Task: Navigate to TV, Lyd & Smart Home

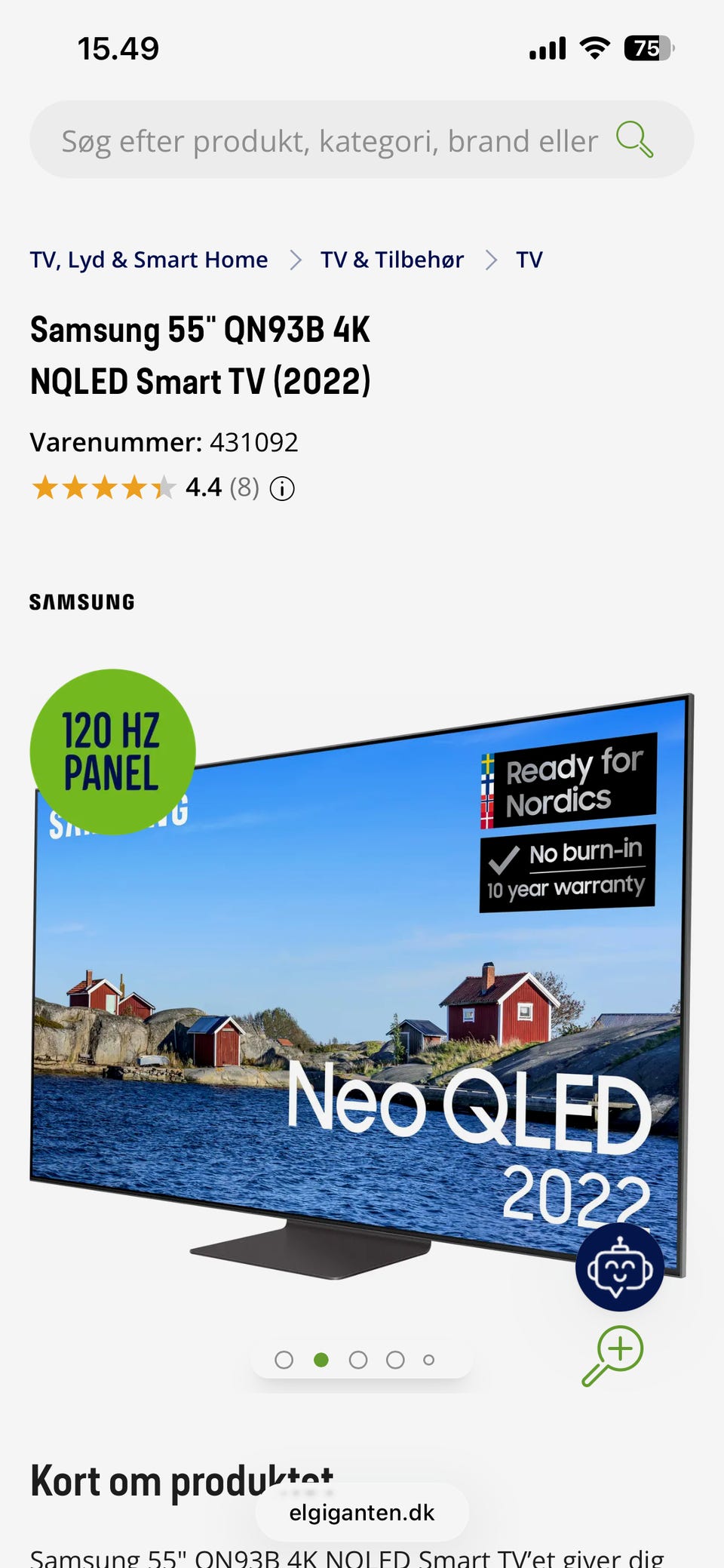Action: coord(148,260)
